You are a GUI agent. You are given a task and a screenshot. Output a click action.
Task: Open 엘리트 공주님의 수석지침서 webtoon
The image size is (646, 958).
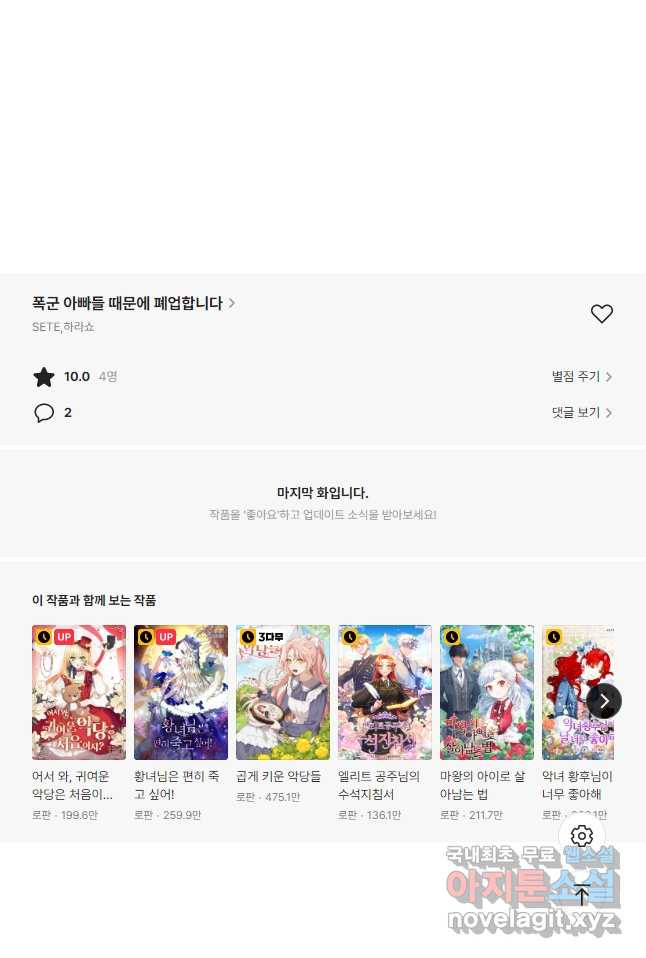point(385,693)
